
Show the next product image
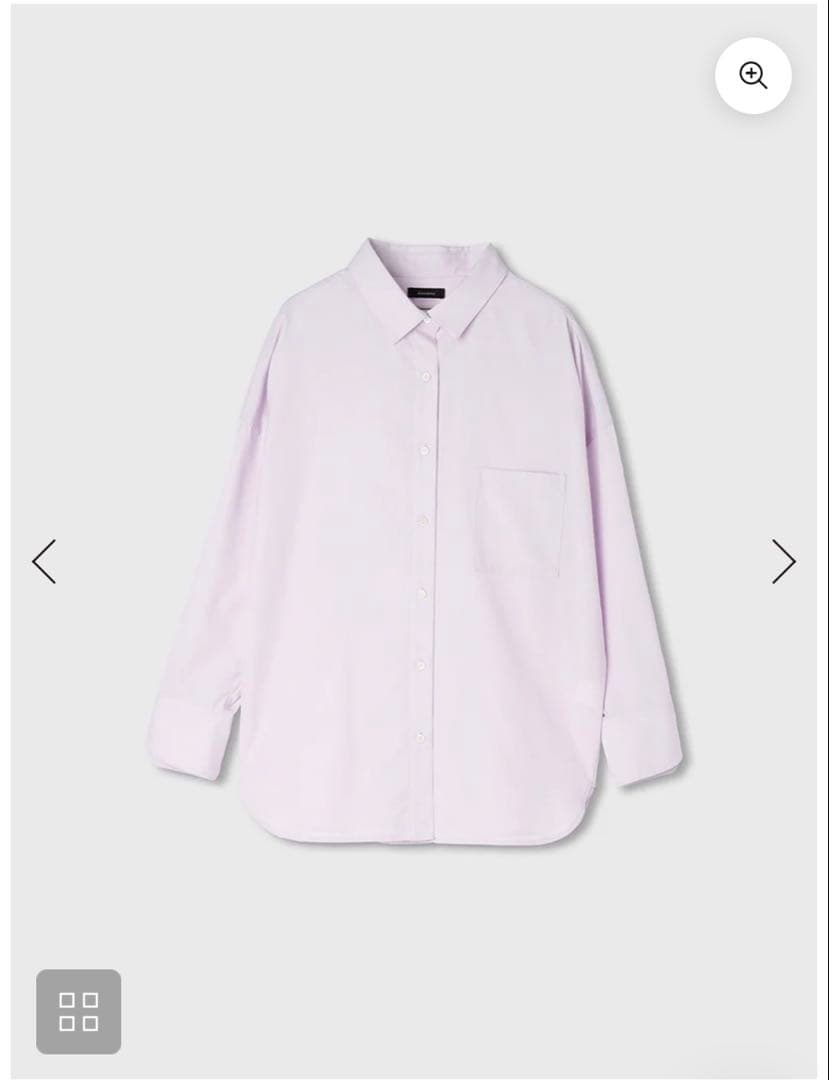coord(784,561)
